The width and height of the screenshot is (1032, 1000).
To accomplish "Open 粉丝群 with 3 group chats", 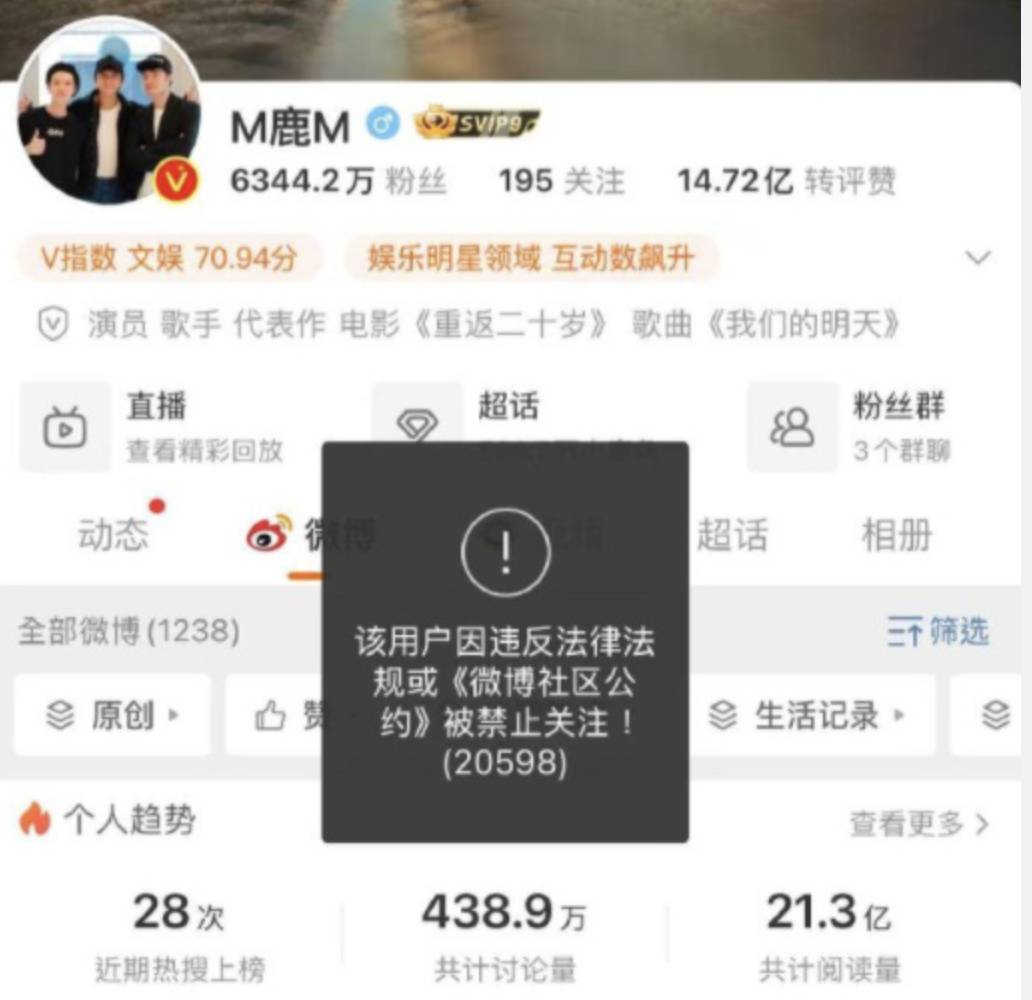I will [848, 427].
